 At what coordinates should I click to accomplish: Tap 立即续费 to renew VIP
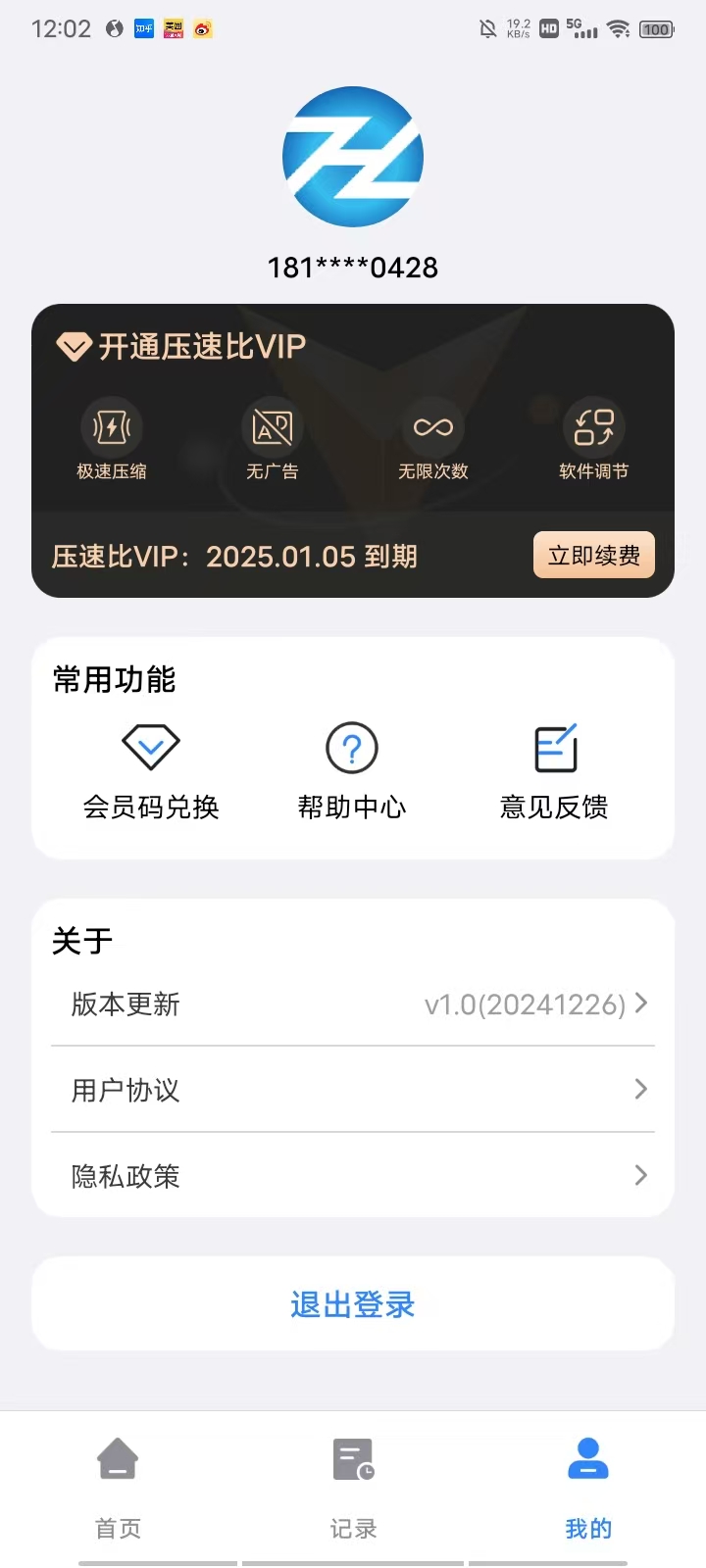(593, 556)
